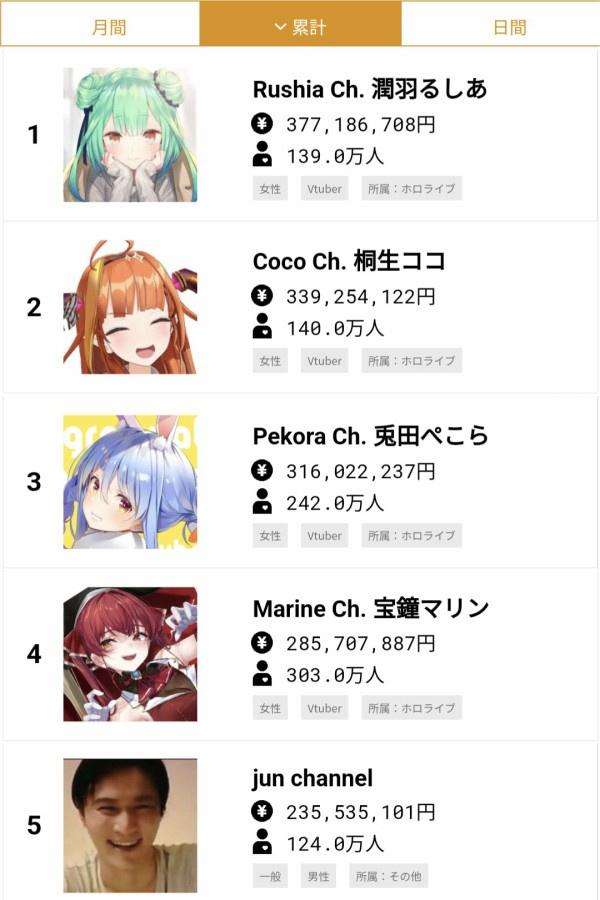Switch to the 日間 tab
600x900 pixels.
pyautogui.click(x=509, y=27)
